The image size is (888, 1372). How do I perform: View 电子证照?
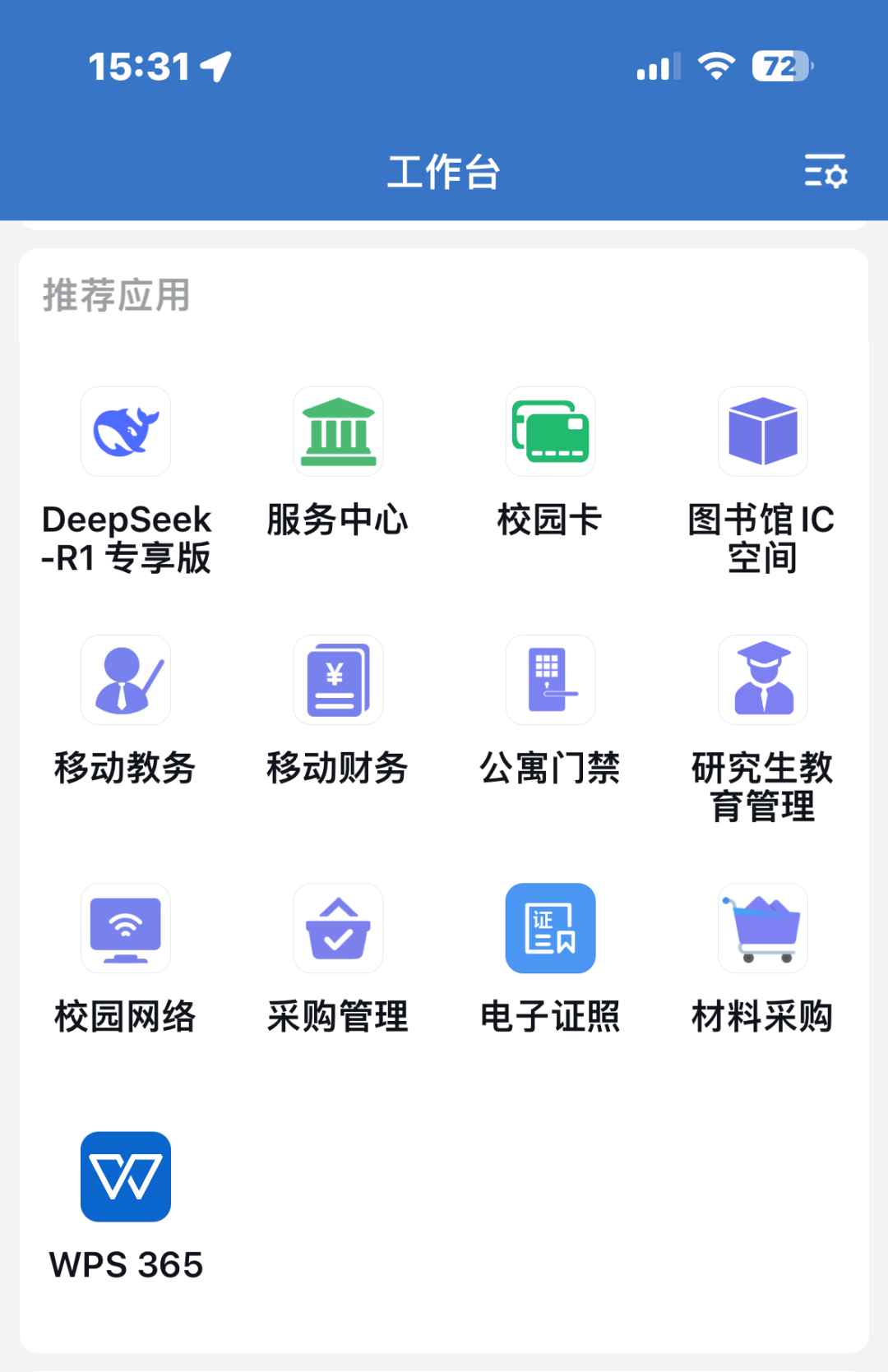[x=550, y=929]
